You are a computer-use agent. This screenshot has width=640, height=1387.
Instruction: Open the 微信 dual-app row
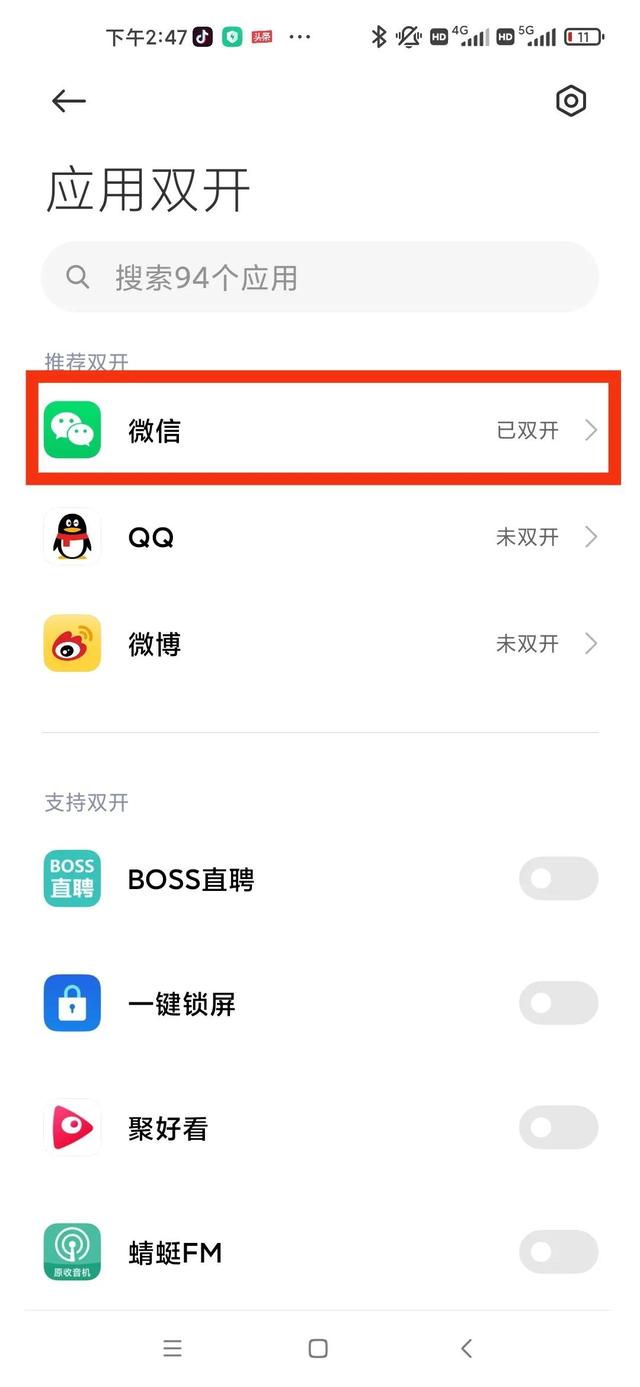pyautogui.click(x=320, y=430)
